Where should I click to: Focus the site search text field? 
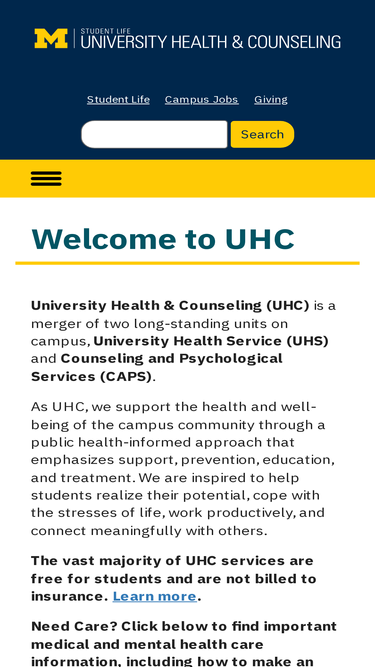pyautogui.click(x=154, y=134)
